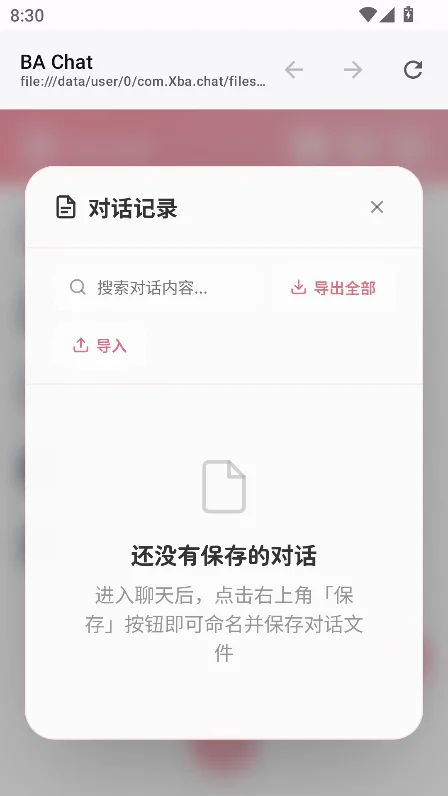The image size is (448, 796).
Task: Export all conversations with 导出全部
Action: coord(333,288)
